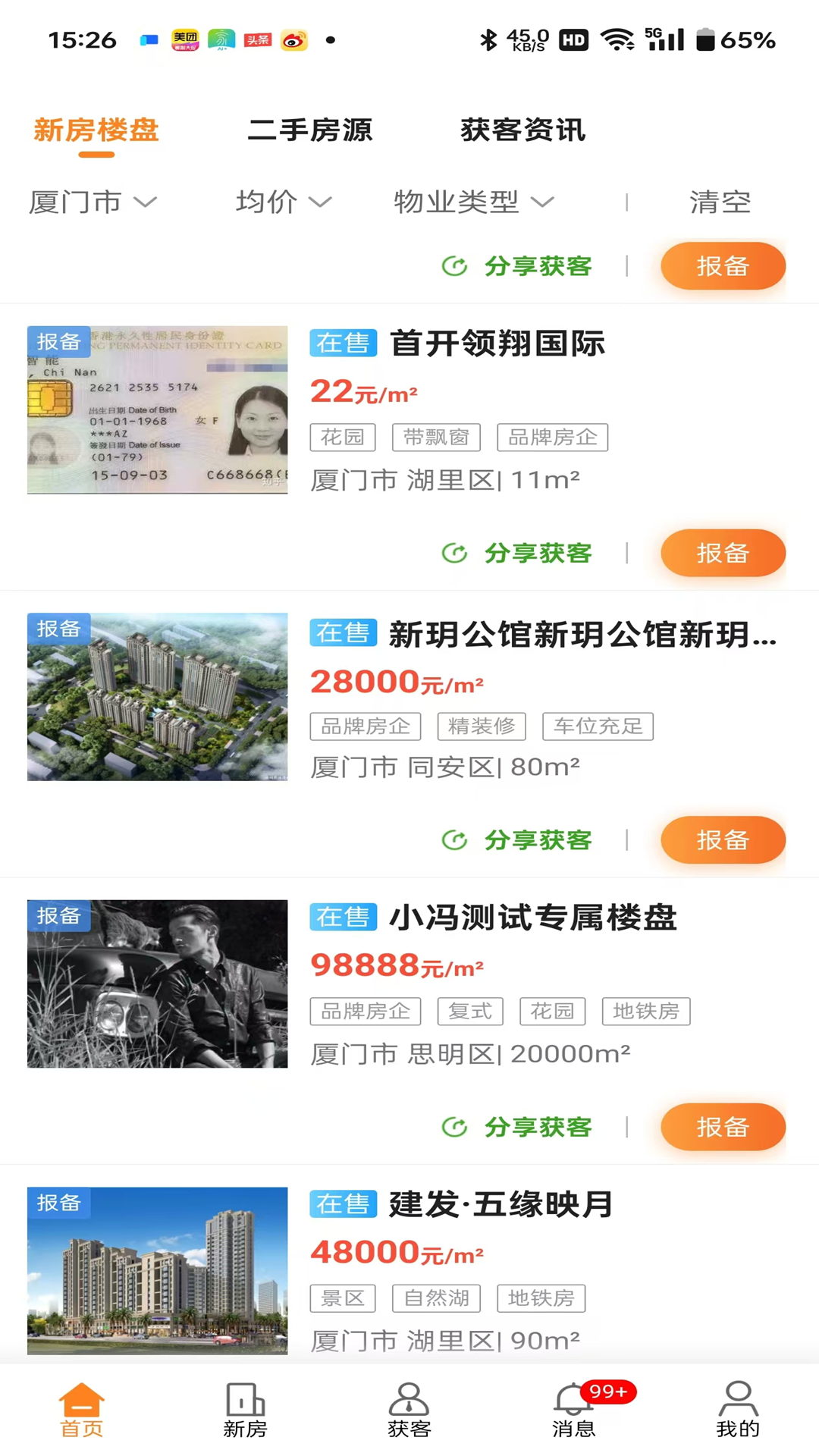Expand the 物业类型 property type dropdown
The width and height of the screenshot is (819, 1456).
click(473, 202)
